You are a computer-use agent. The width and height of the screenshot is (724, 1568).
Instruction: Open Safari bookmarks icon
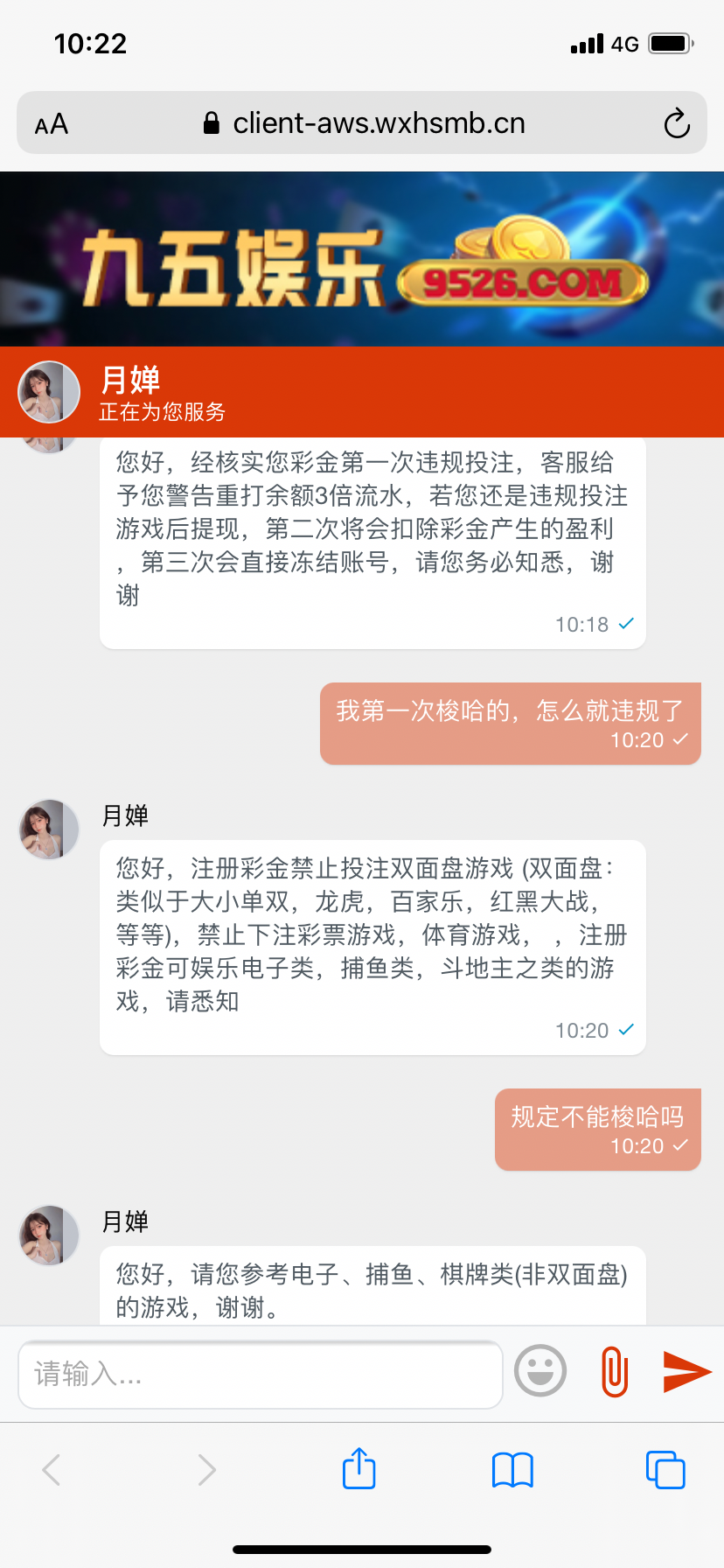click(x=512, y=1469)
